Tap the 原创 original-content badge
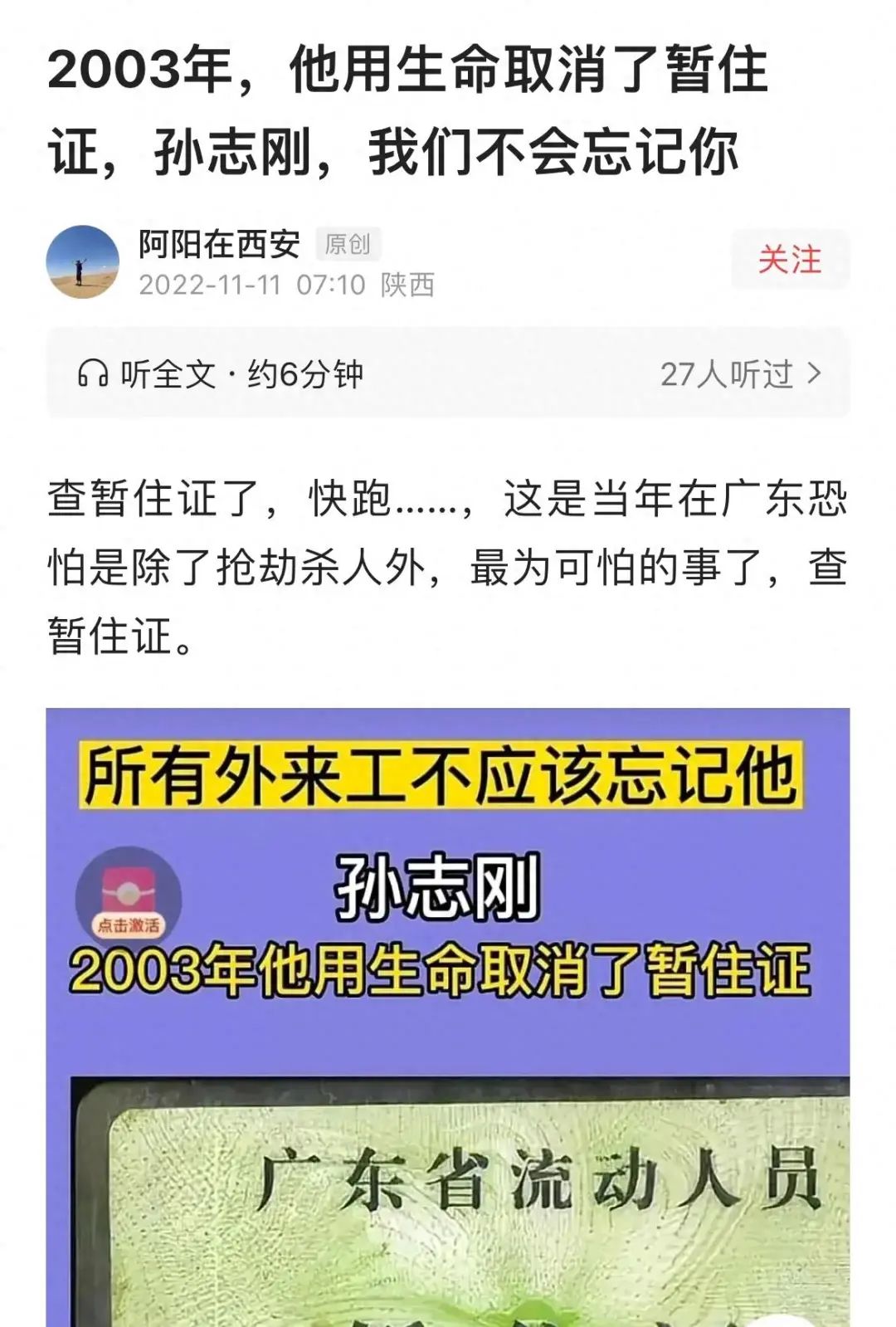 [348, 243]
